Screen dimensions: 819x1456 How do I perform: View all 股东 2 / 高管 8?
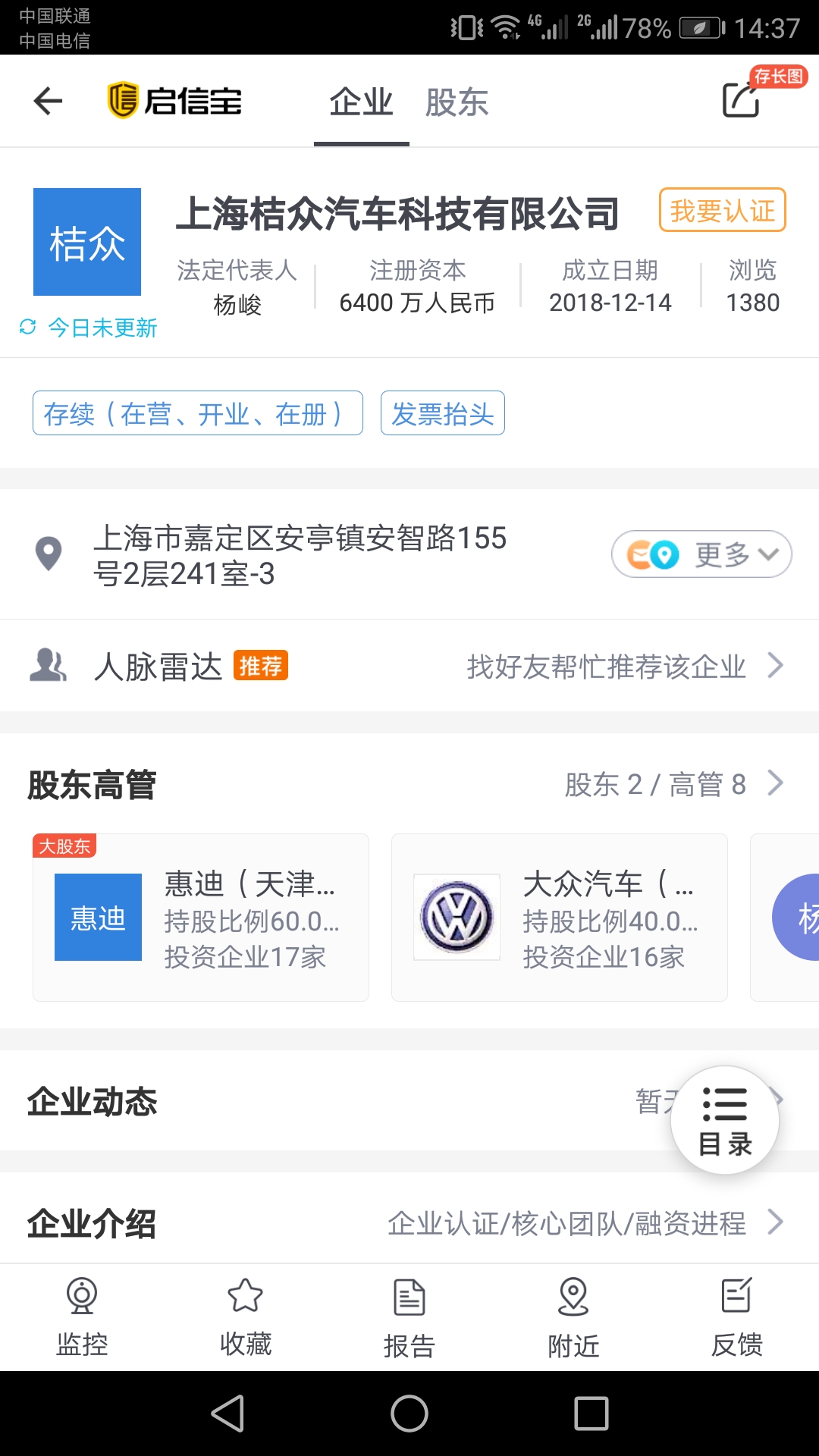click(675, 784)
